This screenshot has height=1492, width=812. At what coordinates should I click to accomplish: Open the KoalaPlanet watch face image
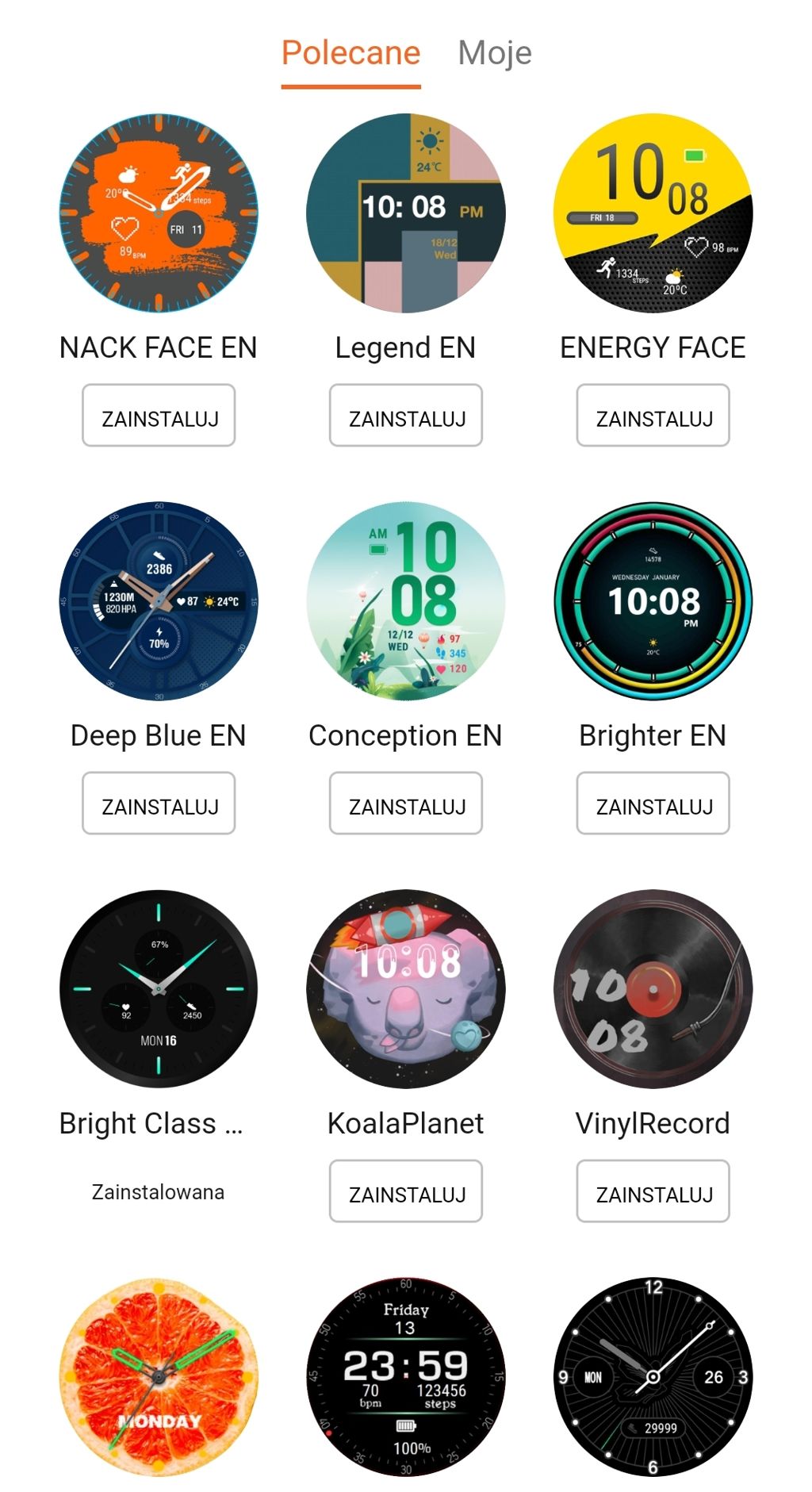click(406, 988)
